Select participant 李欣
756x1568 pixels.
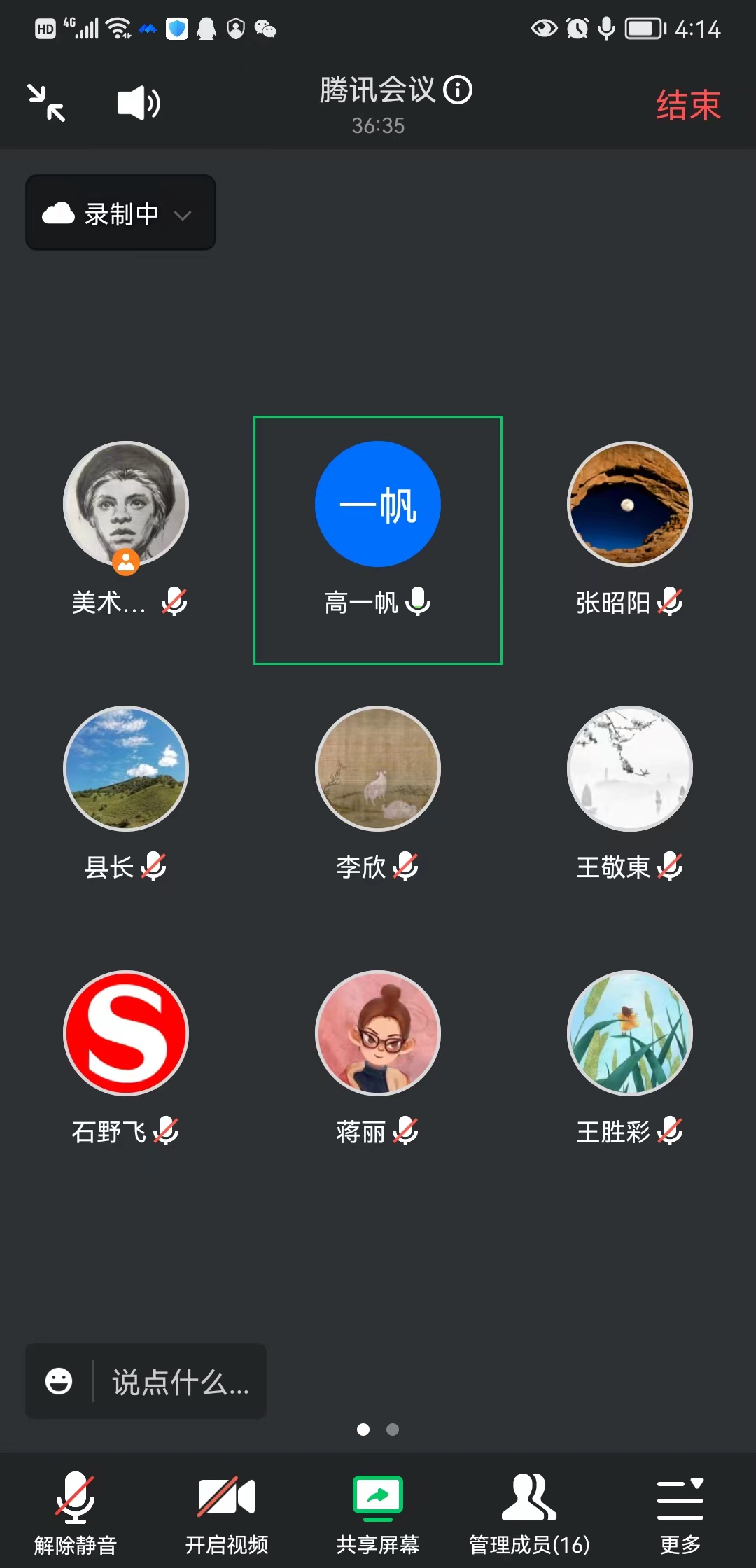click(378, 769)
